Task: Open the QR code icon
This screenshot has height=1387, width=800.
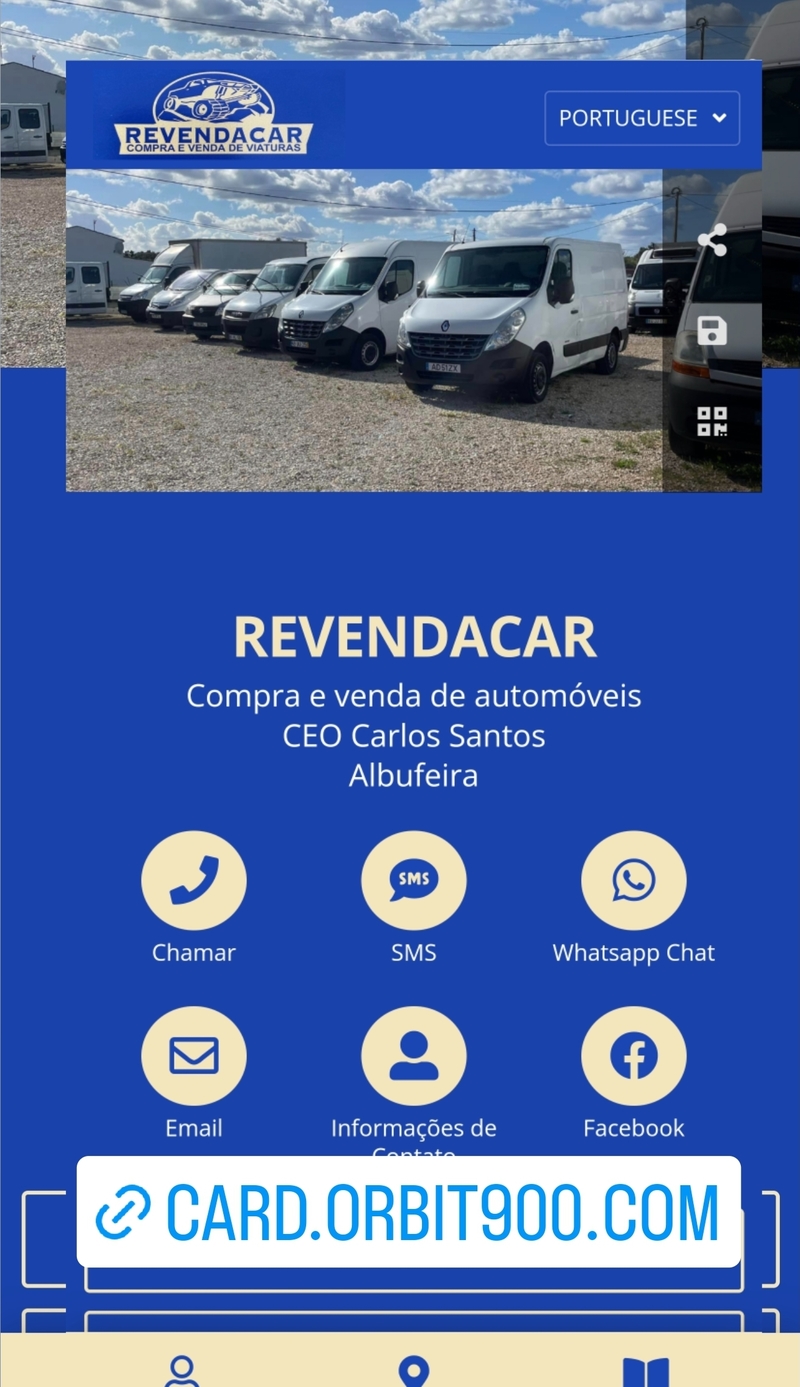Action: [x=713, y=420]
